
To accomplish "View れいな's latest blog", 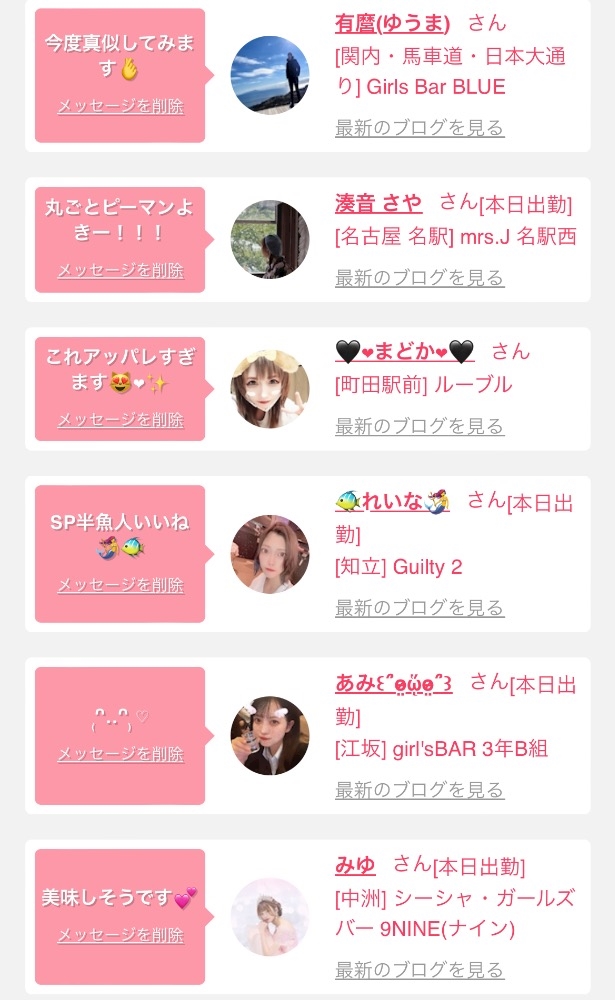I will click(419, 608).
